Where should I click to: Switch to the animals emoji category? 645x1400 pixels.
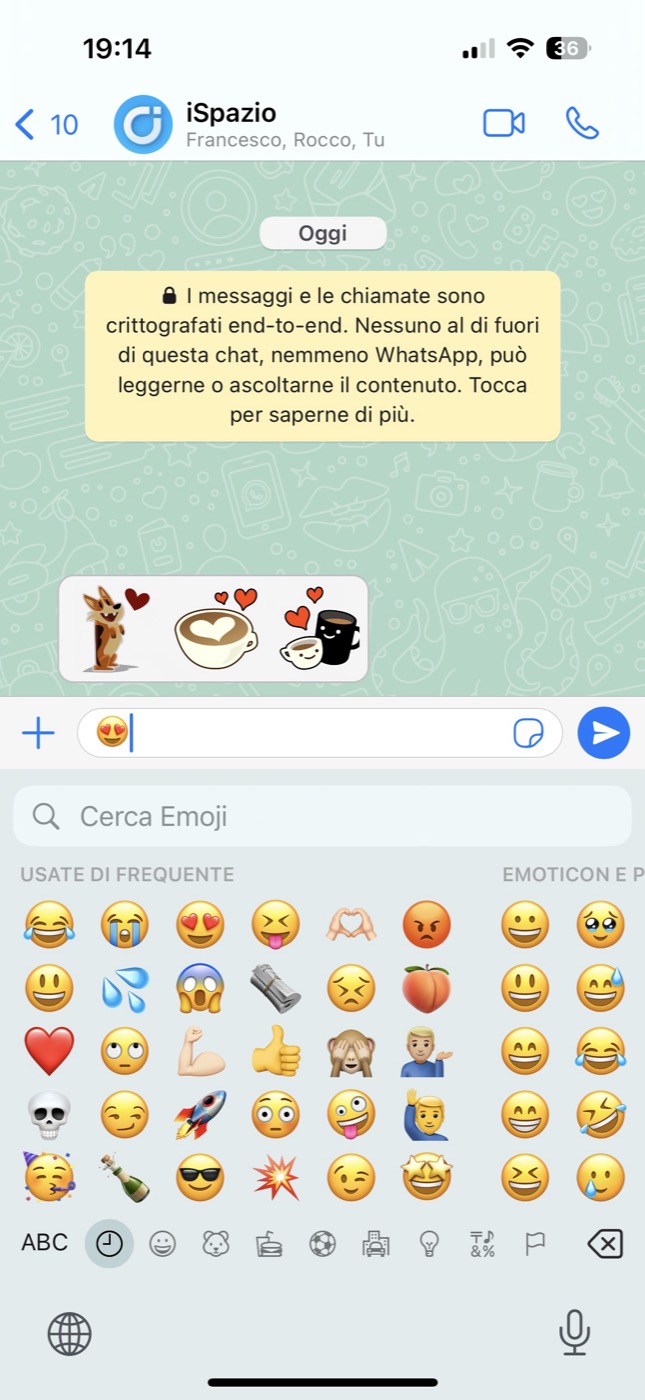[x=216, y=1244]
